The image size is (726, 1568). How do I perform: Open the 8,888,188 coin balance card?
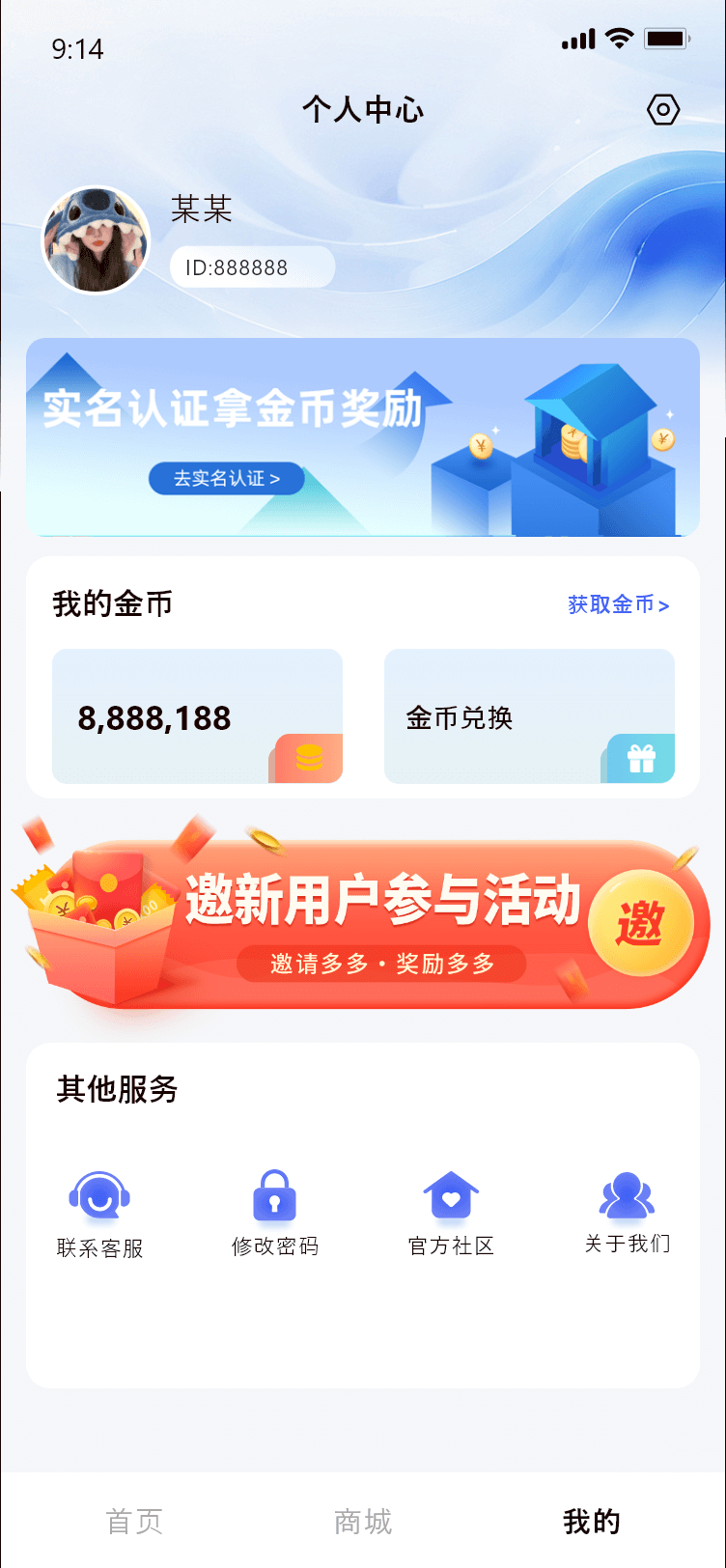coord(197,716)
